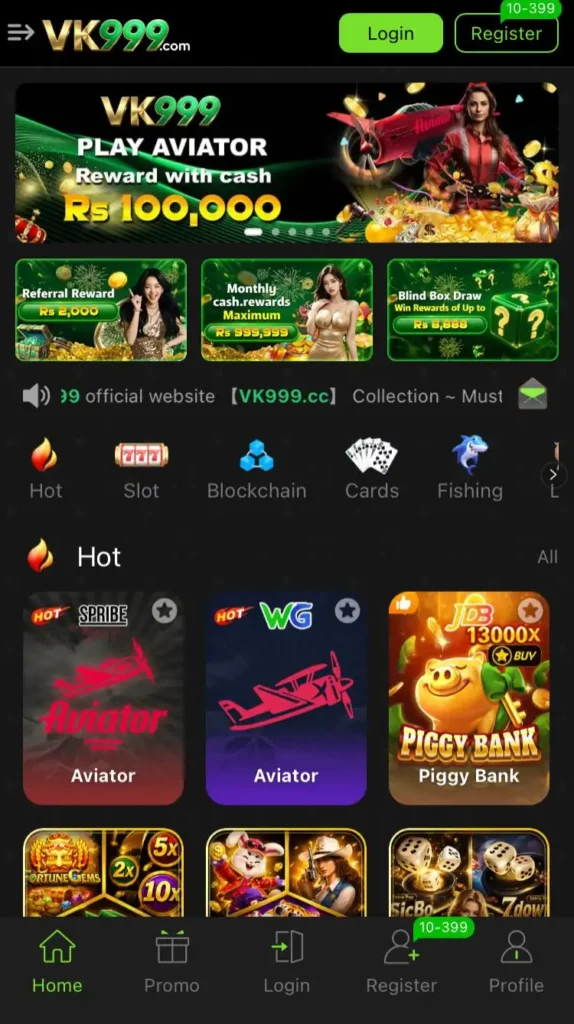Image resolution: width=574 pixels, height=1024 pixels.
Task: Select the Blockchain game category
Action: [257, 470]
